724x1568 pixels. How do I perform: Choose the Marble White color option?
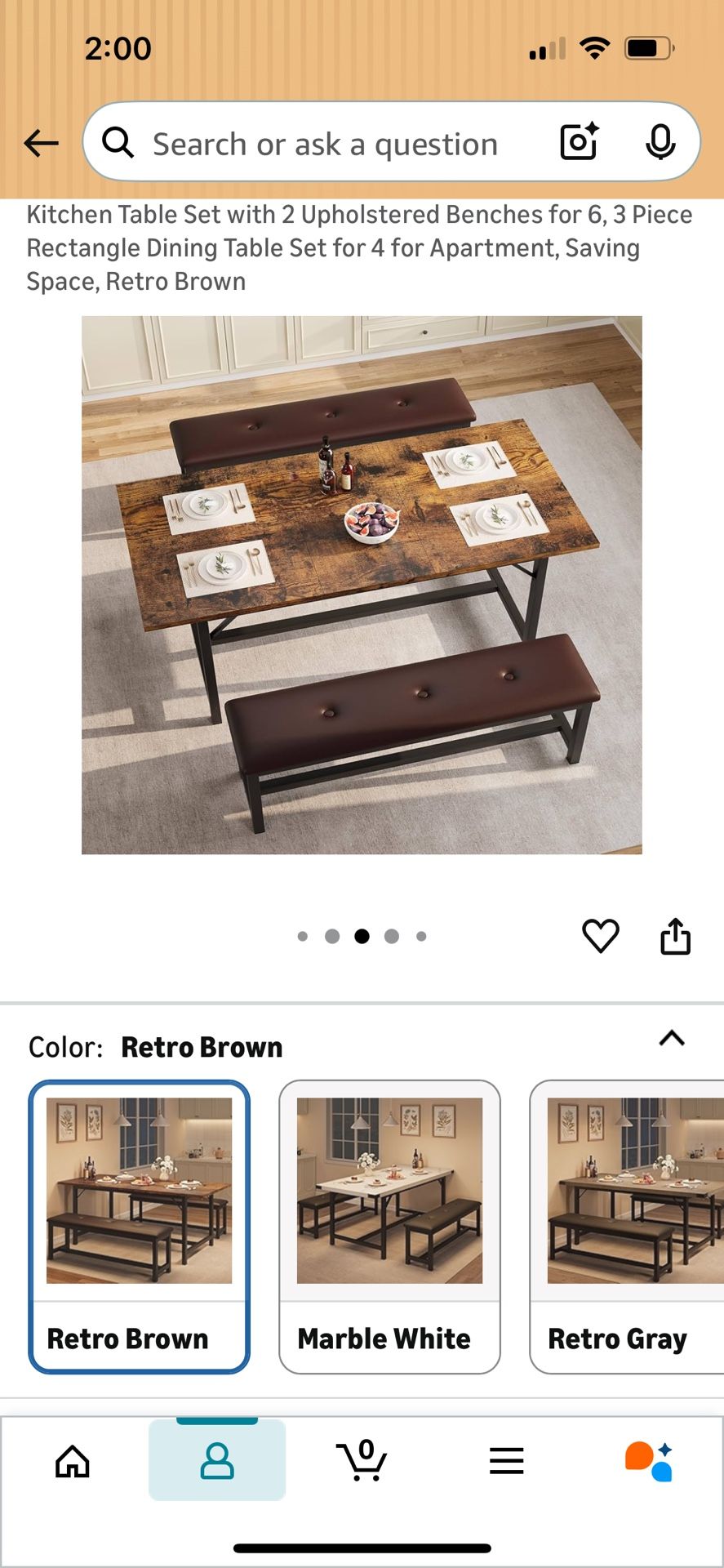389,1227
